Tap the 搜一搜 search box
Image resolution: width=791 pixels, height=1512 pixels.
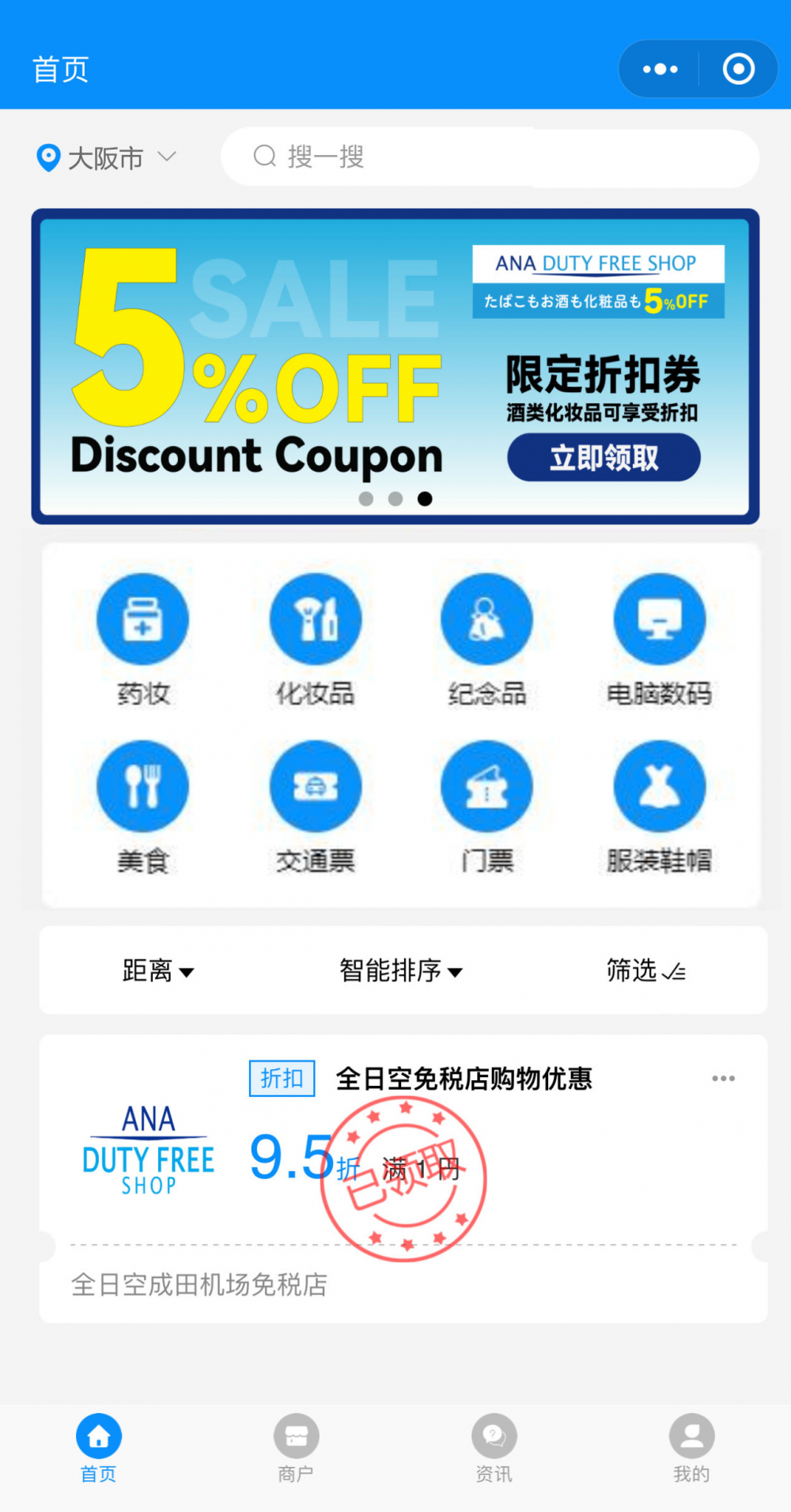(489, 157)
